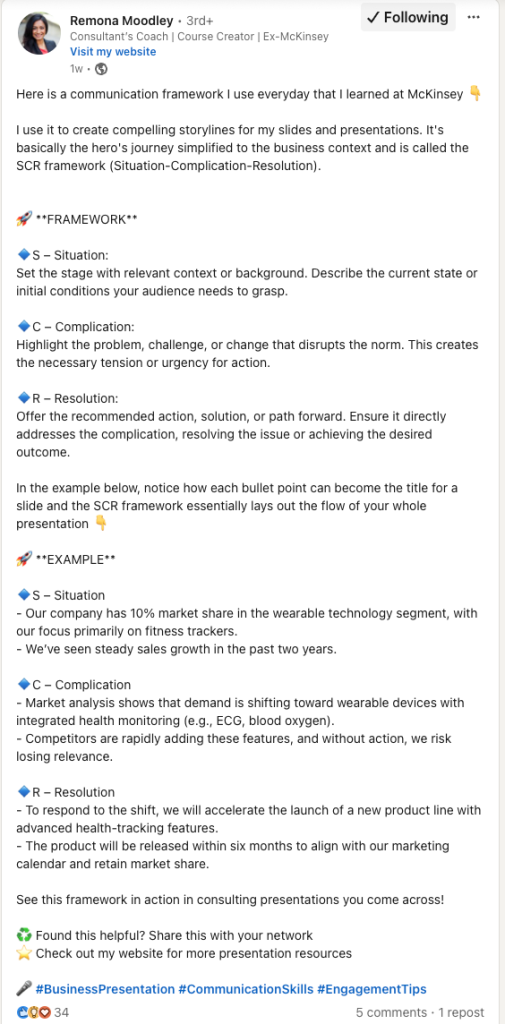View the 1 repost link
The width and height of the screenshot is (505, 1024).
click(461, 1013)
